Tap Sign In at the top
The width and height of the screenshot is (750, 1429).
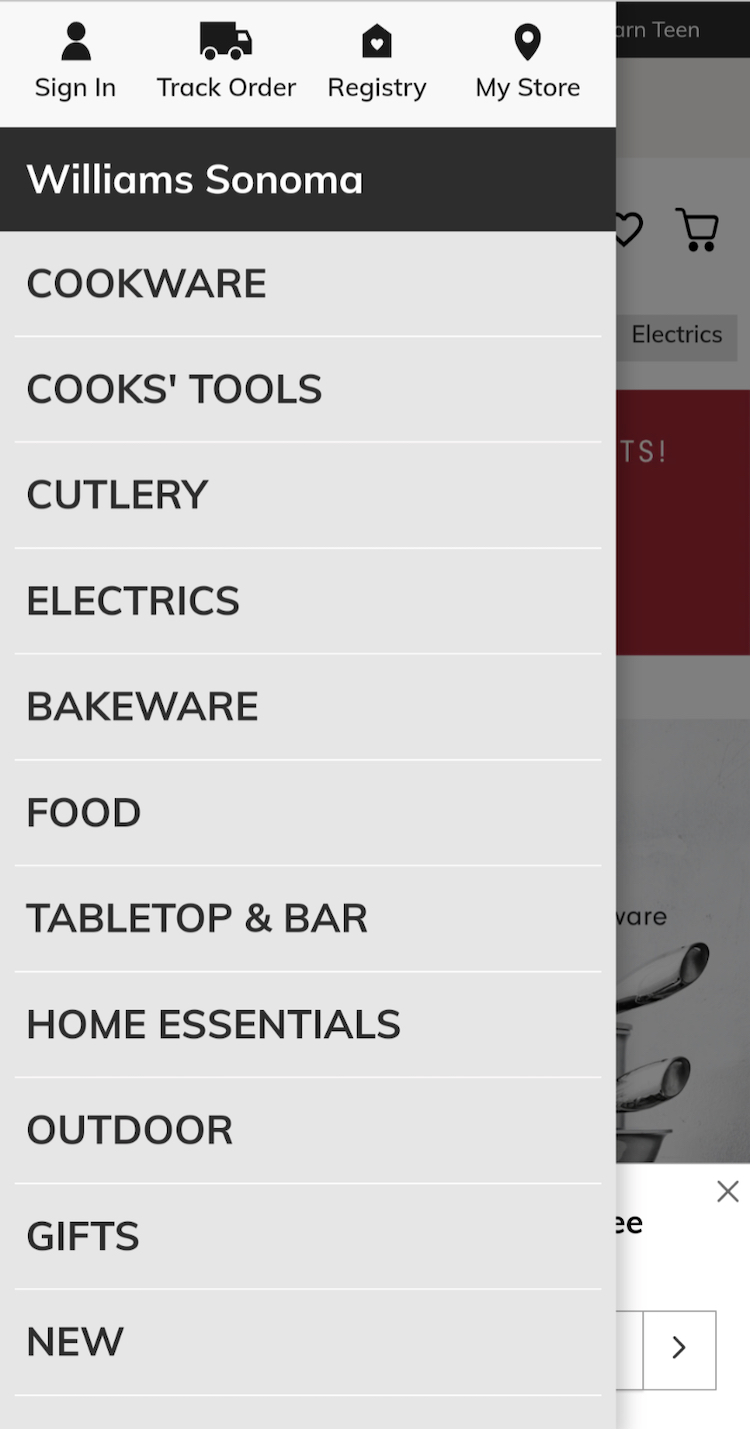click(x=75, y=63)
